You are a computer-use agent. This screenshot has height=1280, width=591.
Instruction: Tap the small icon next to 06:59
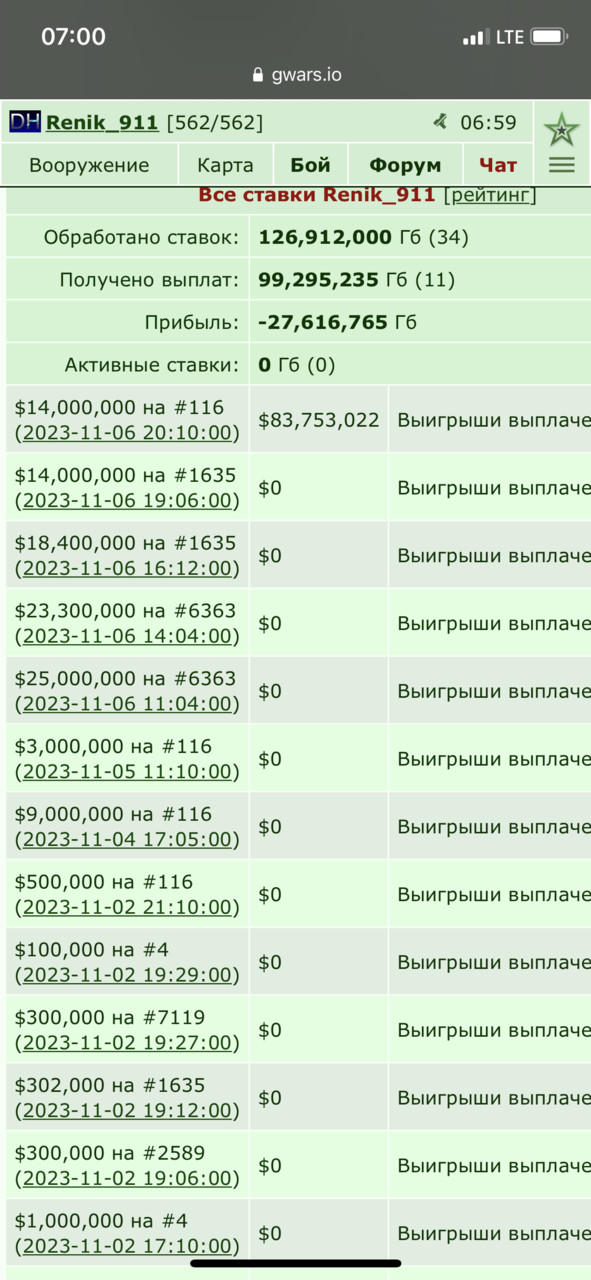tap(440, 122)
